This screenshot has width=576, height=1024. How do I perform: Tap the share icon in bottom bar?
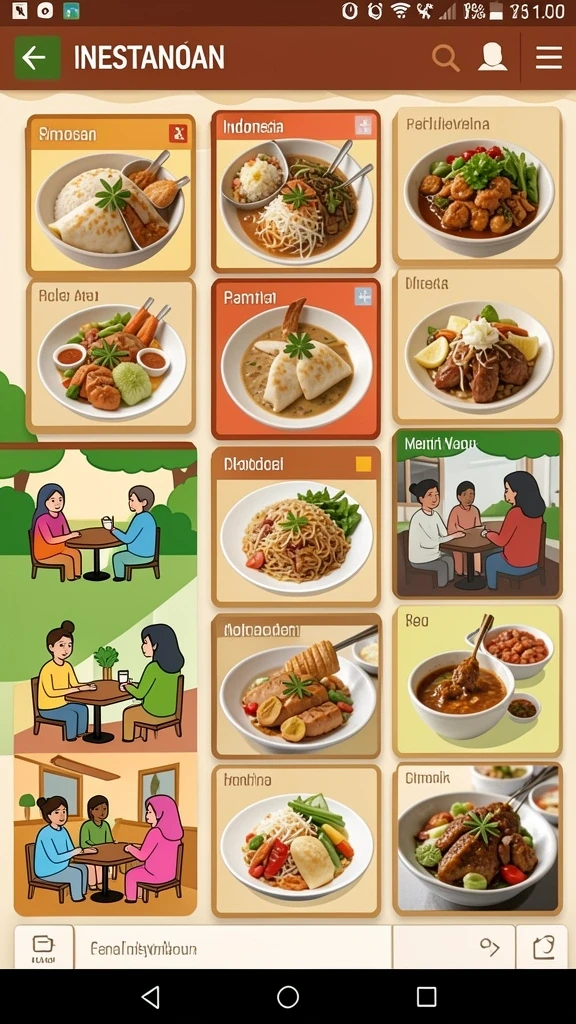[543, 947]
